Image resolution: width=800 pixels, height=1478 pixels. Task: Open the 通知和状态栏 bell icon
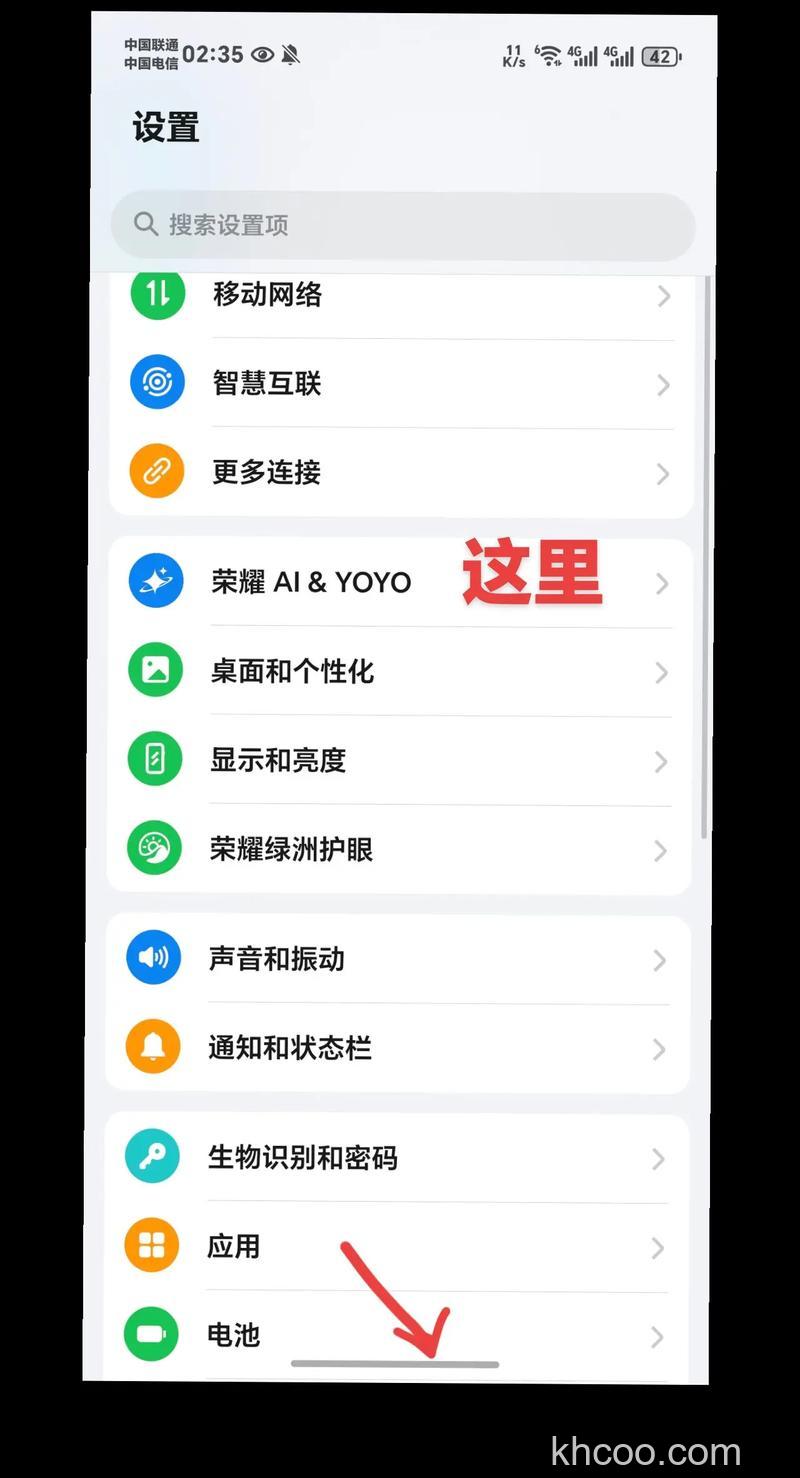(x=152, y=1046)
